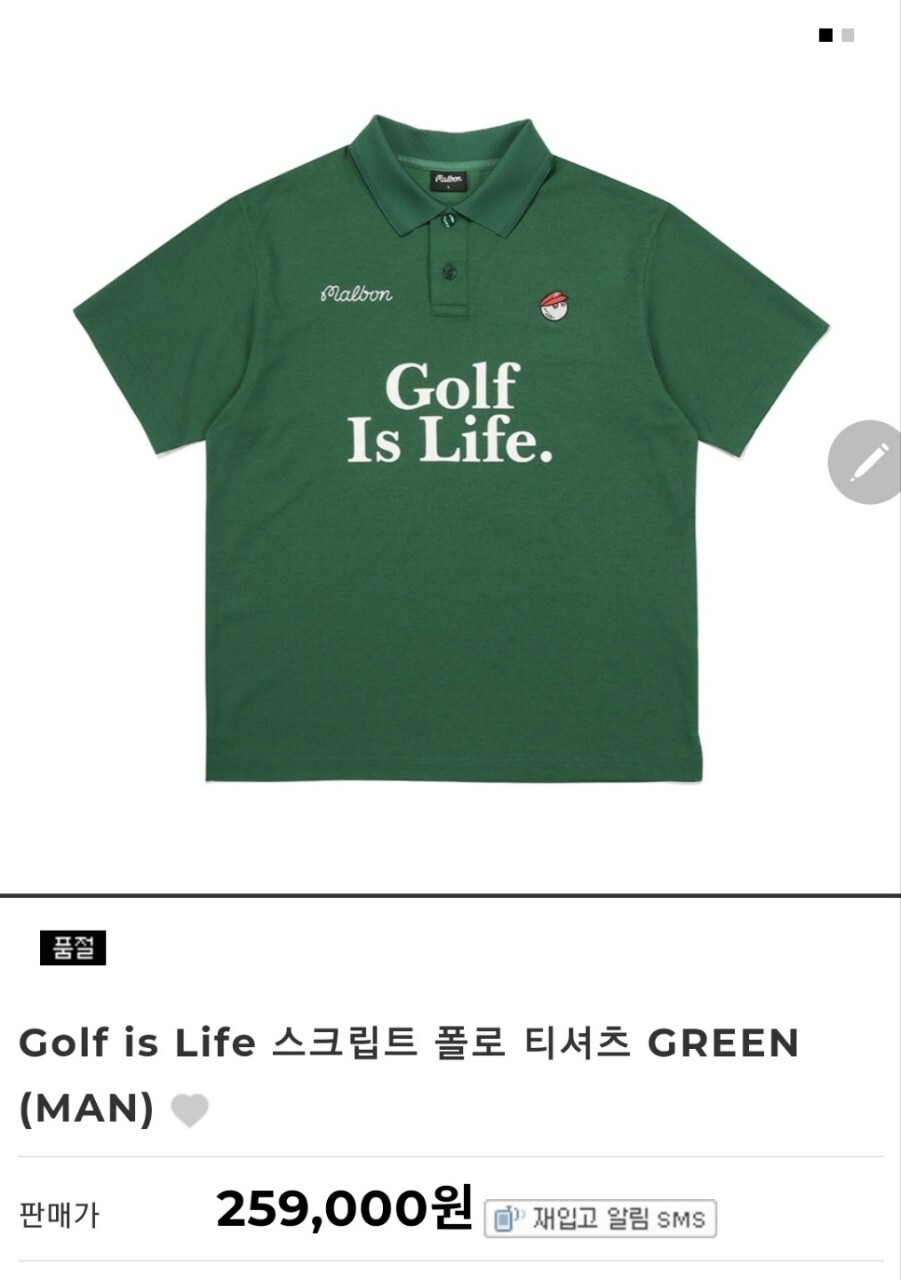Add the product to wishlist with heart icon
The image size is (901, 1280).
(x=189, y=1111)
